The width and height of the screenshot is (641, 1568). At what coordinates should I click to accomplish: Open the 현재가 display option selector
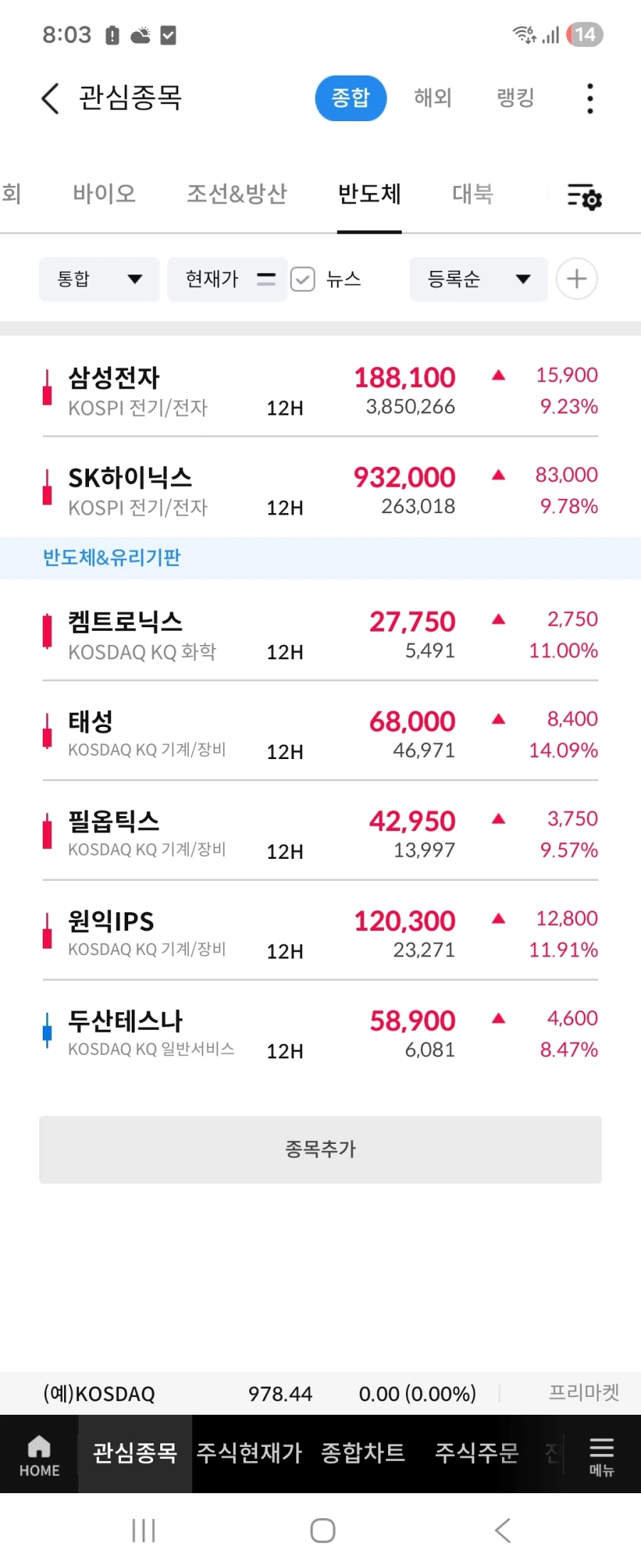coord(212,279)
